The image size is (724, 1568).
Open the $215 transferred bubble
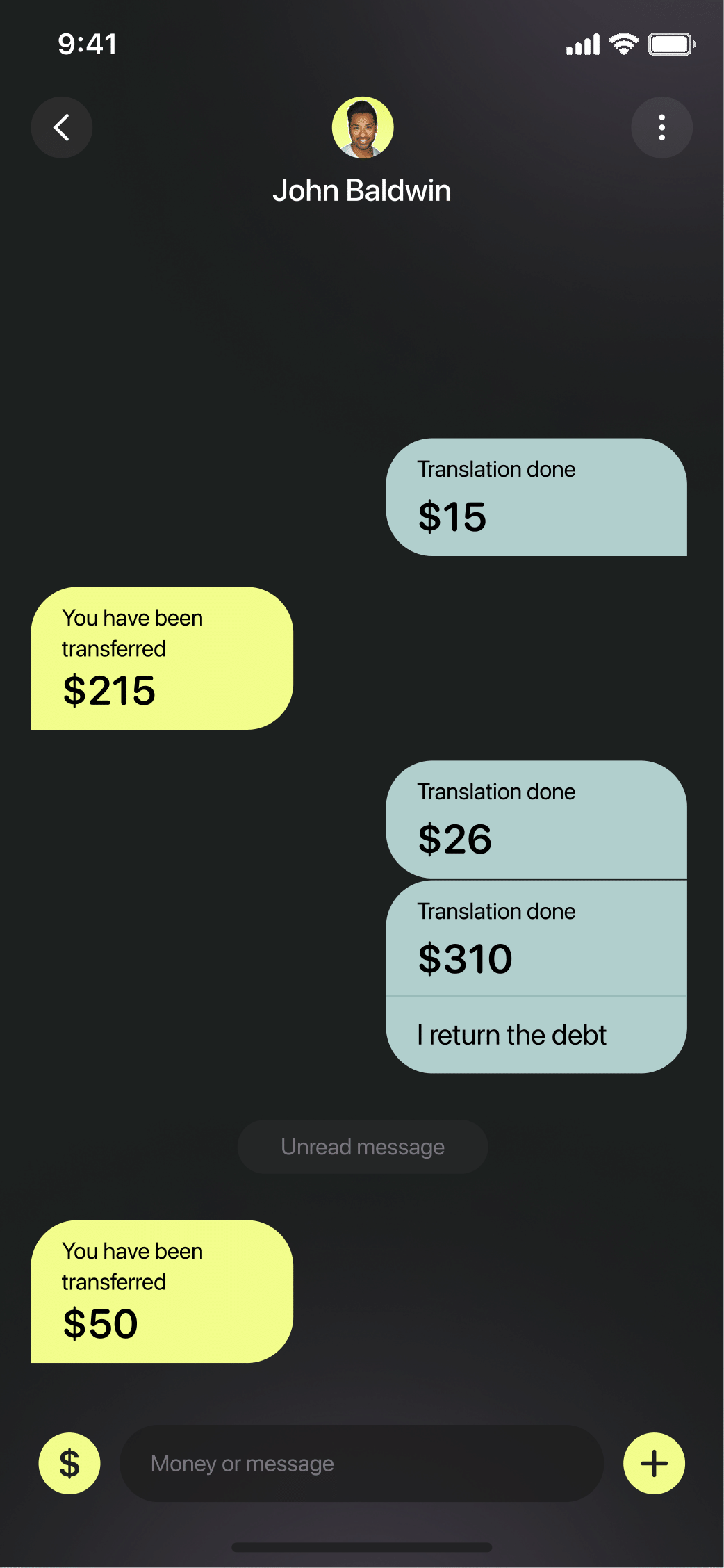(x=162, y=658)
